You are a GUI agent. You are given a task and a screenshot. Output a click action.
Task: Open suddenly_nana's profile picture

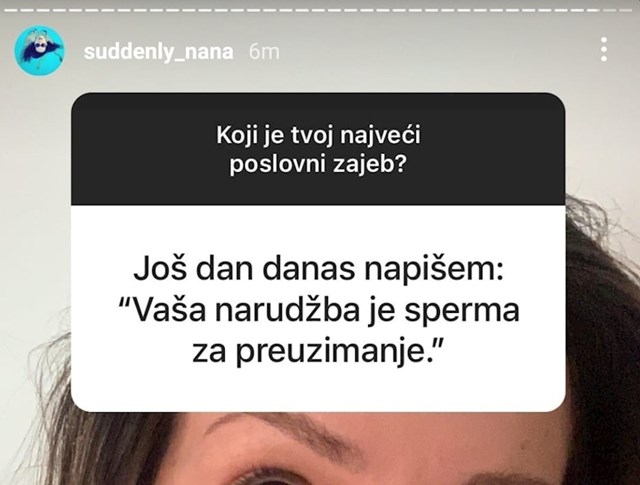coord(40,51)
